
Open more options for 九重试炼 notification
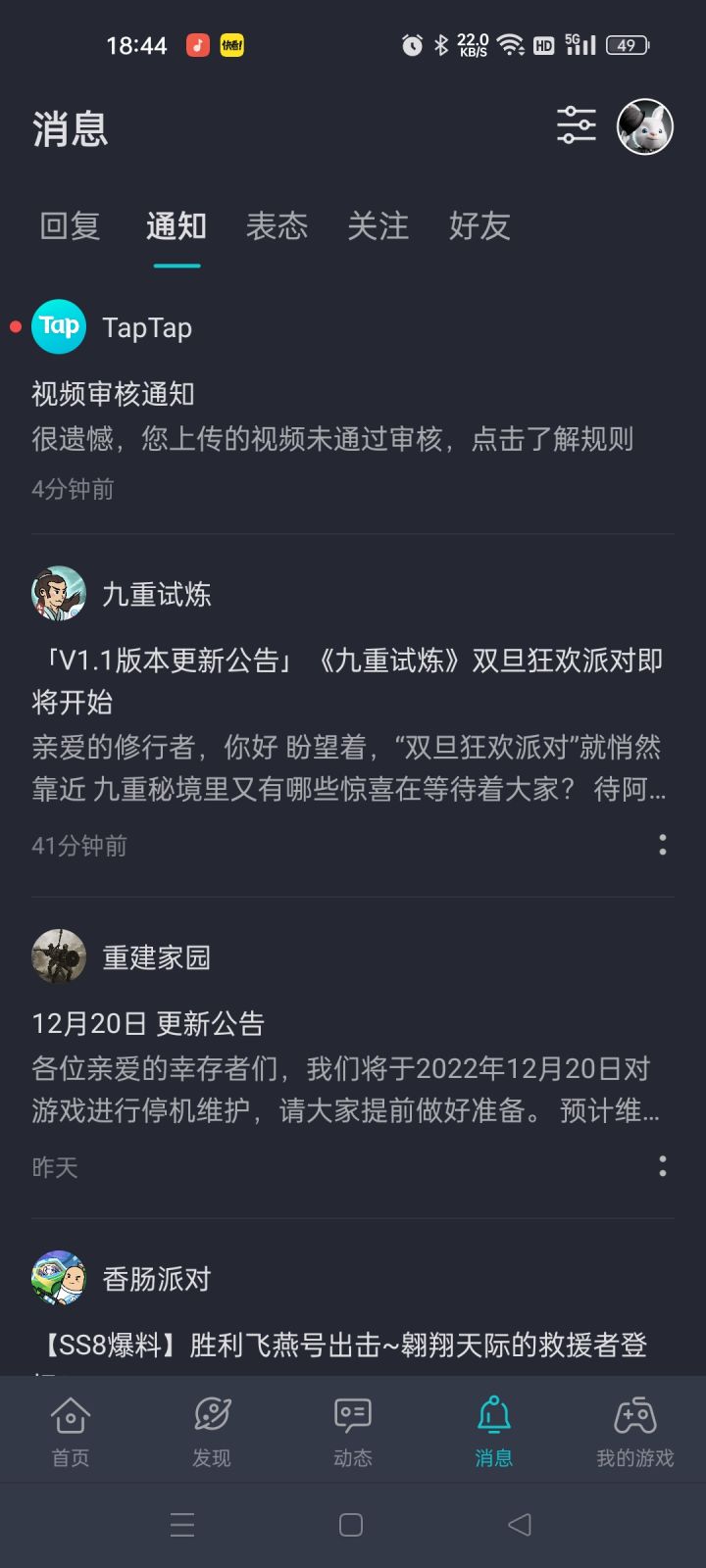663,845
